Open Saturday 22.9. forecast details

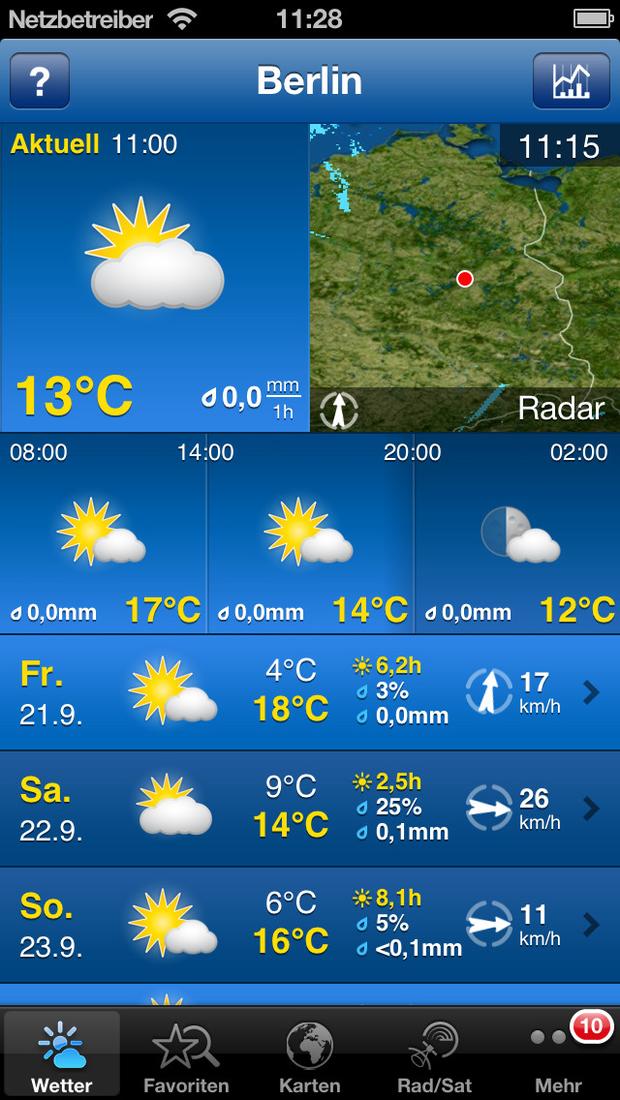click(310, 809)
